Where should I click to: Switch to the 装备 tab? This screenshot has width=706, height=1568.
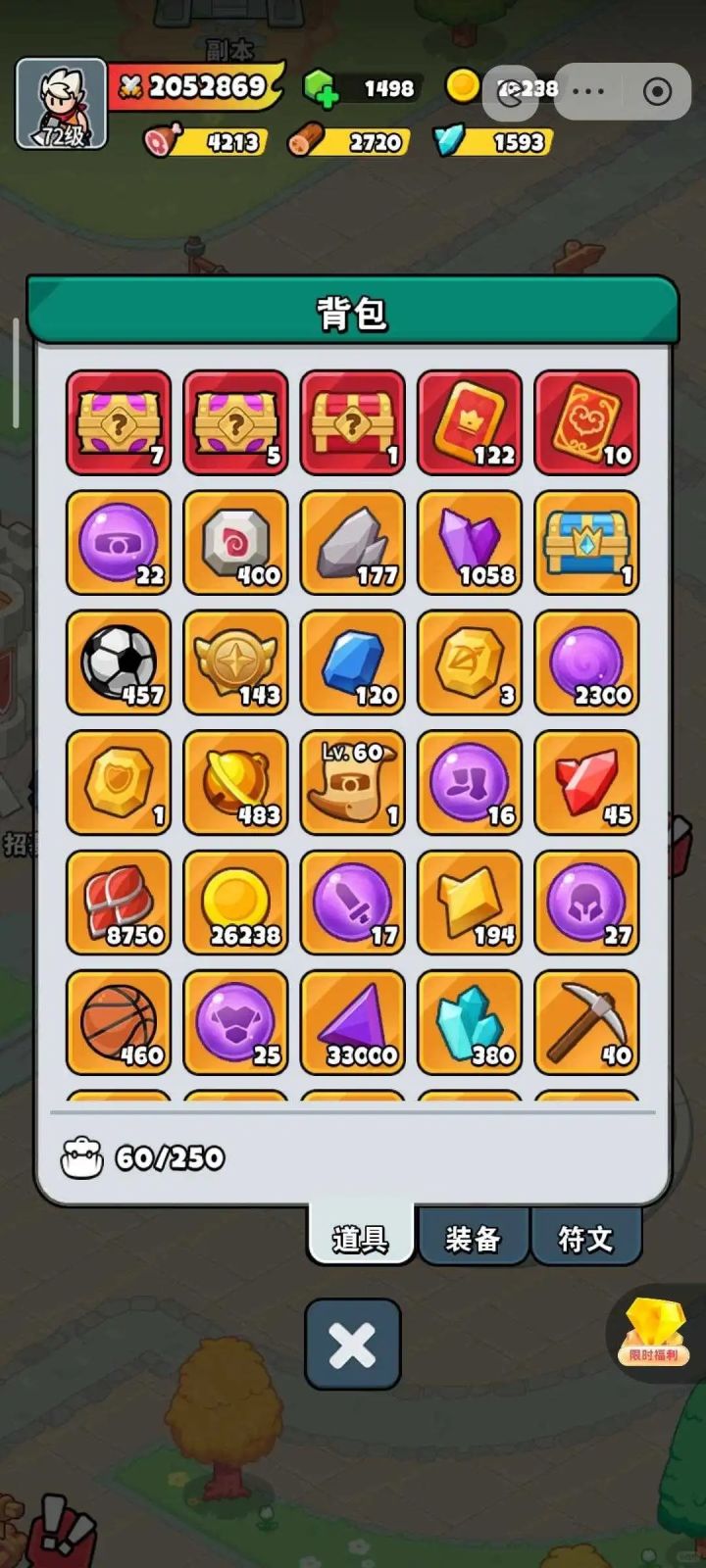(x=473, y=1238)
